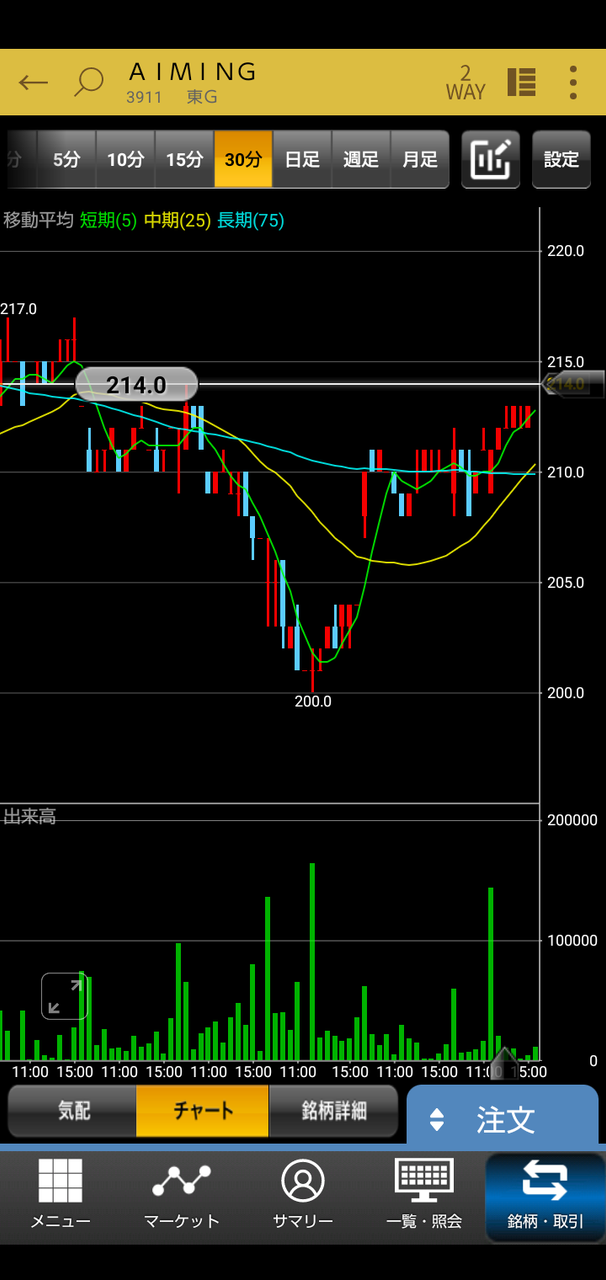Go back using the arrow icon
Image resolution: width=606 pixels, height=1280 pixels.
(x=33, y=83)
